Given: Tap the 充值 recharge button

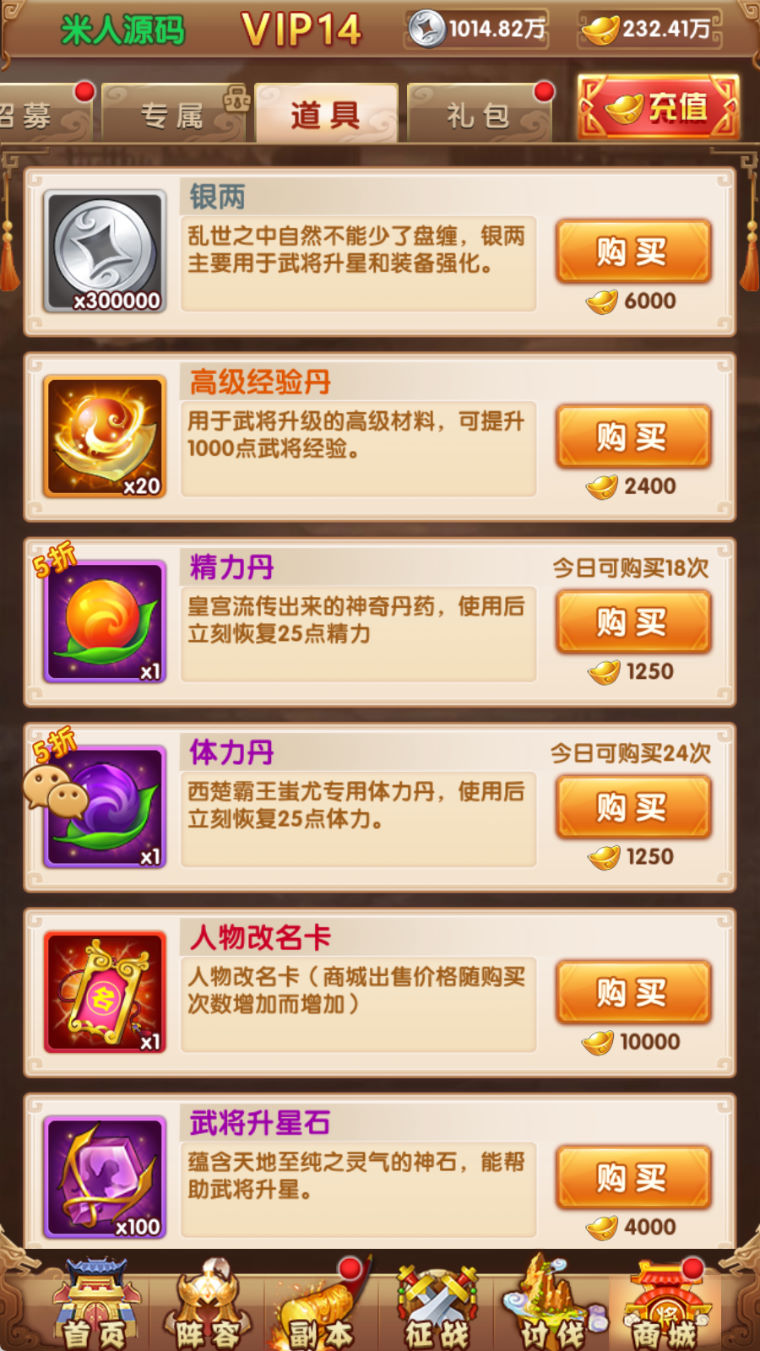Looking at the screenshot, I should pyautogui.click(x=659, y=107).
